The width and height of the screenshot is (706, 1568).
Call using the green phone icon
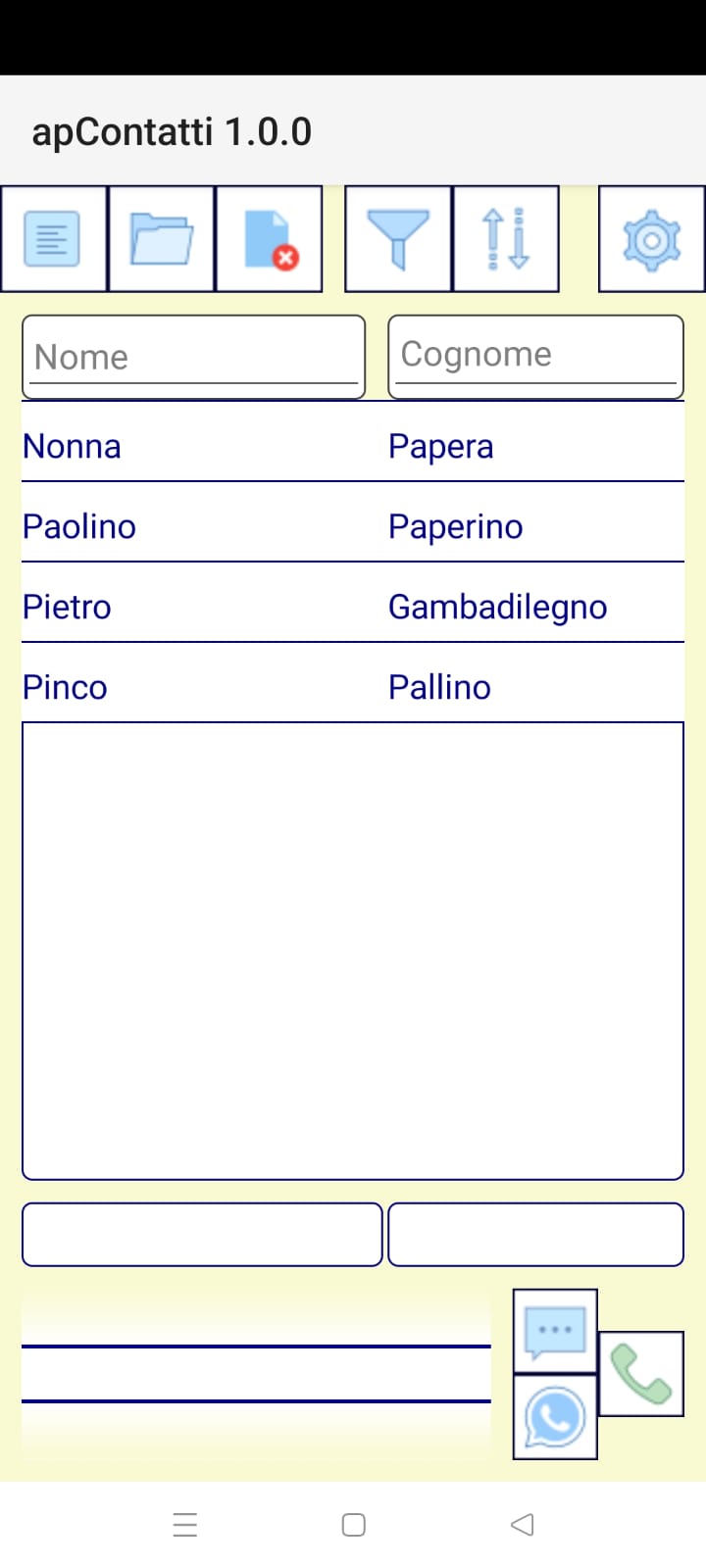[x=641, y=1374]
